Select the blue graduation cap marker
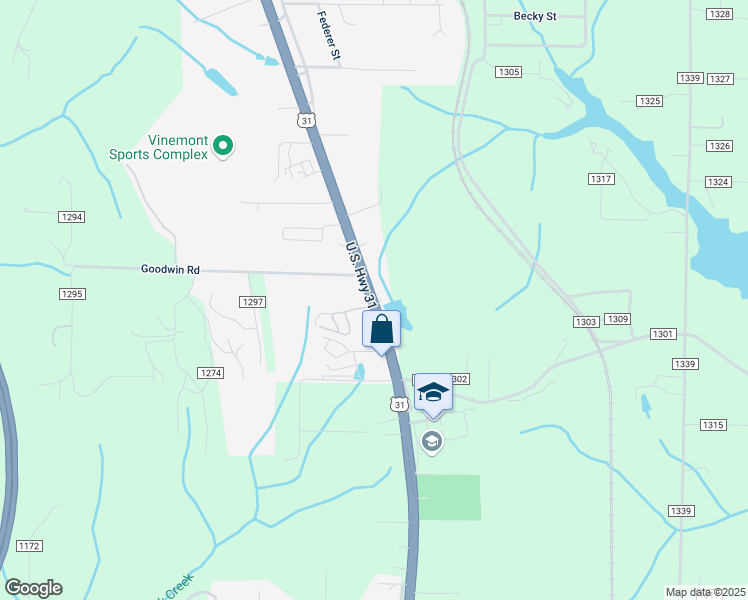The height and width of the screenshot is (600, 748). (x=433, y=392)
